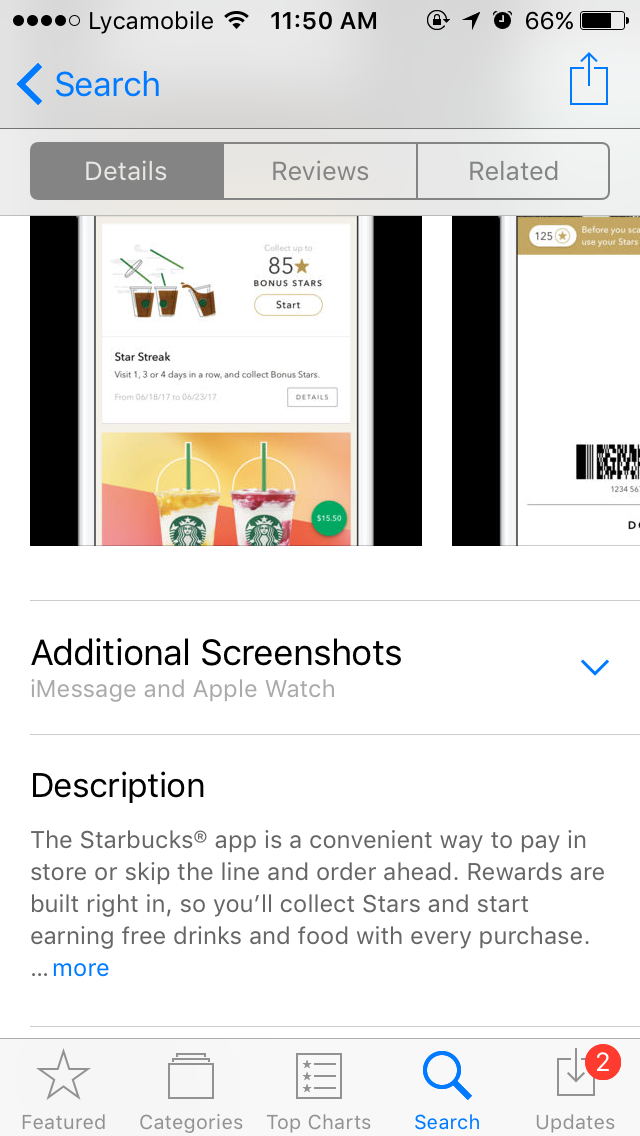Image resolution: width=640 pixels, height=1136 pixels.
Task: Open the barcode app screenshot
Action: tap(546, 380)
